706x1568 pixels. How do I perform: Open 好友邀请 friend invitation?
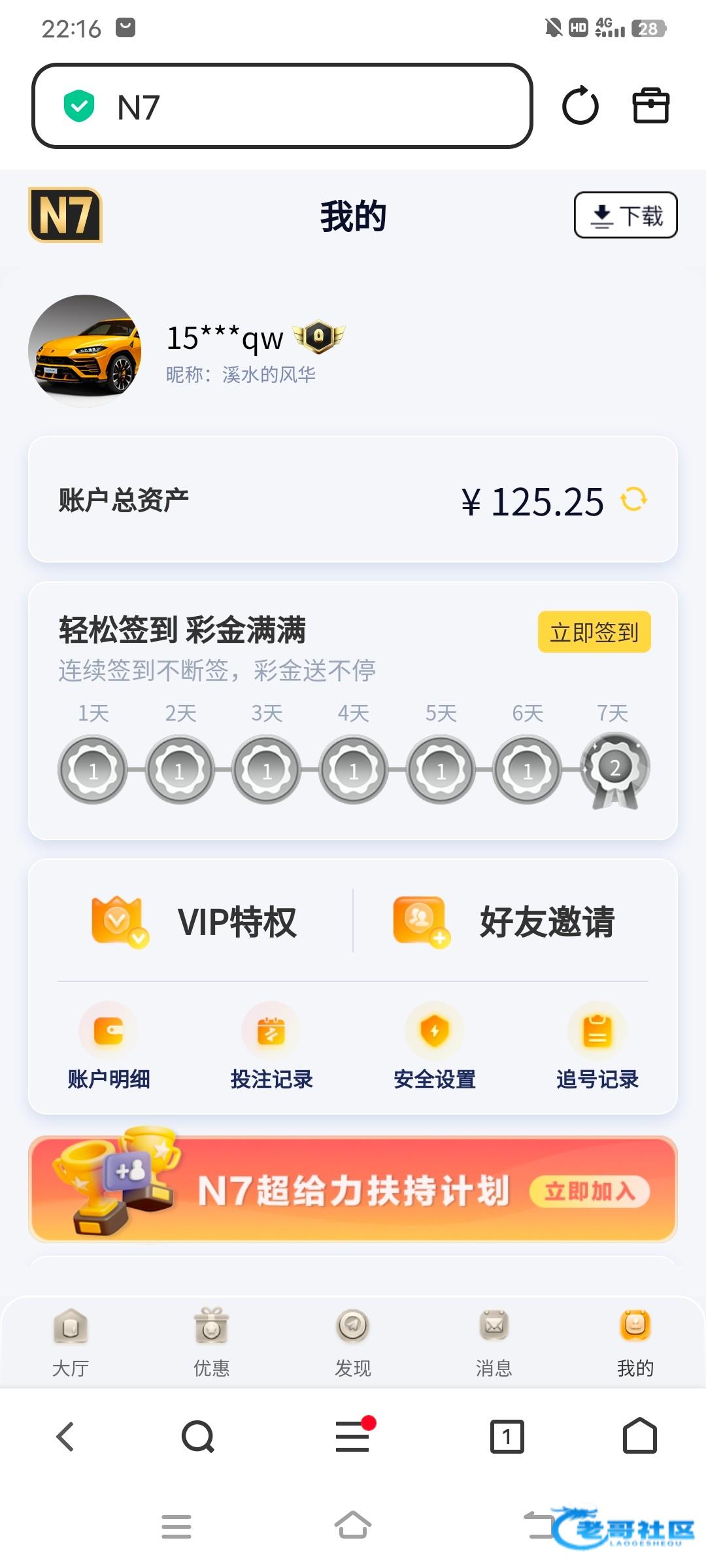pos(503,921)
